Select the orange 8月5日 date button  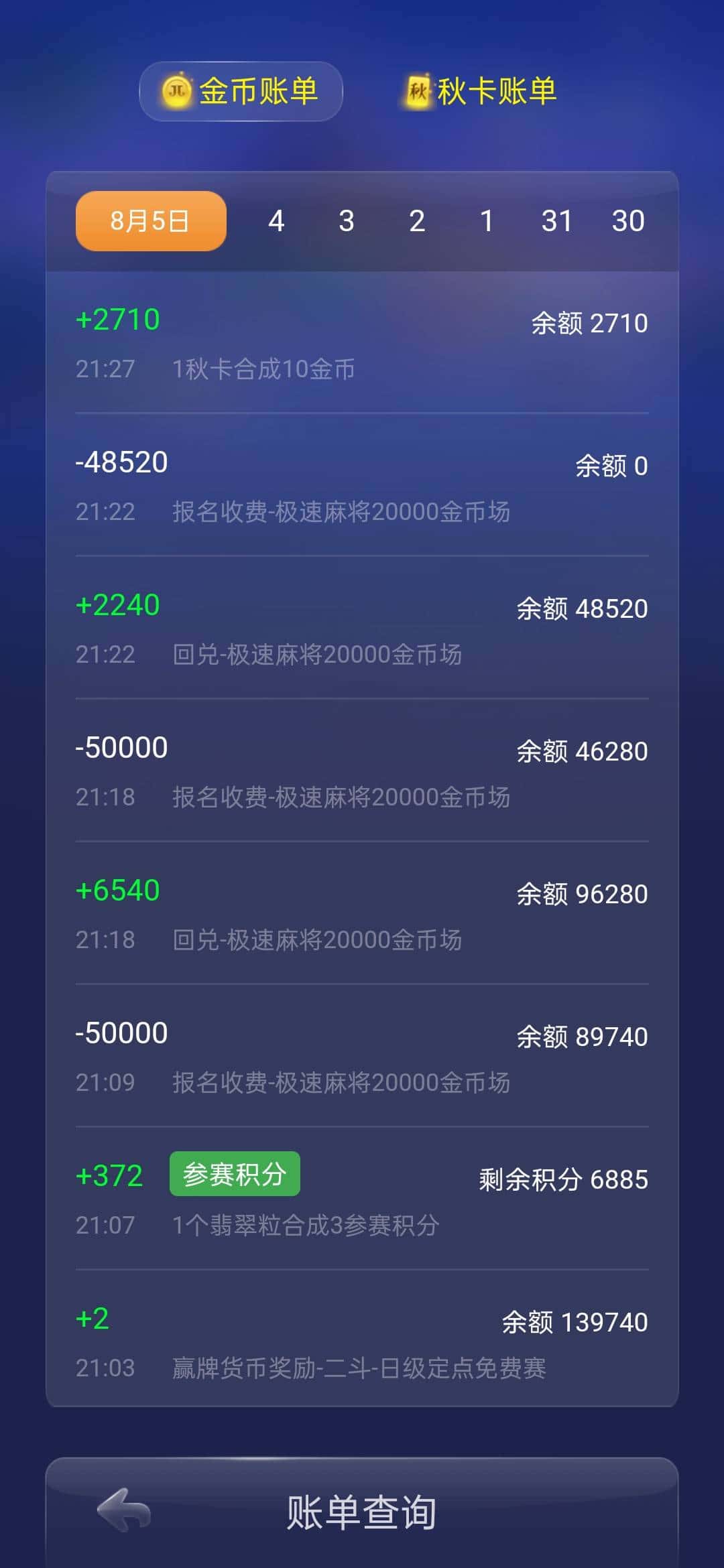pyautogui.click(x=149, y=220)
